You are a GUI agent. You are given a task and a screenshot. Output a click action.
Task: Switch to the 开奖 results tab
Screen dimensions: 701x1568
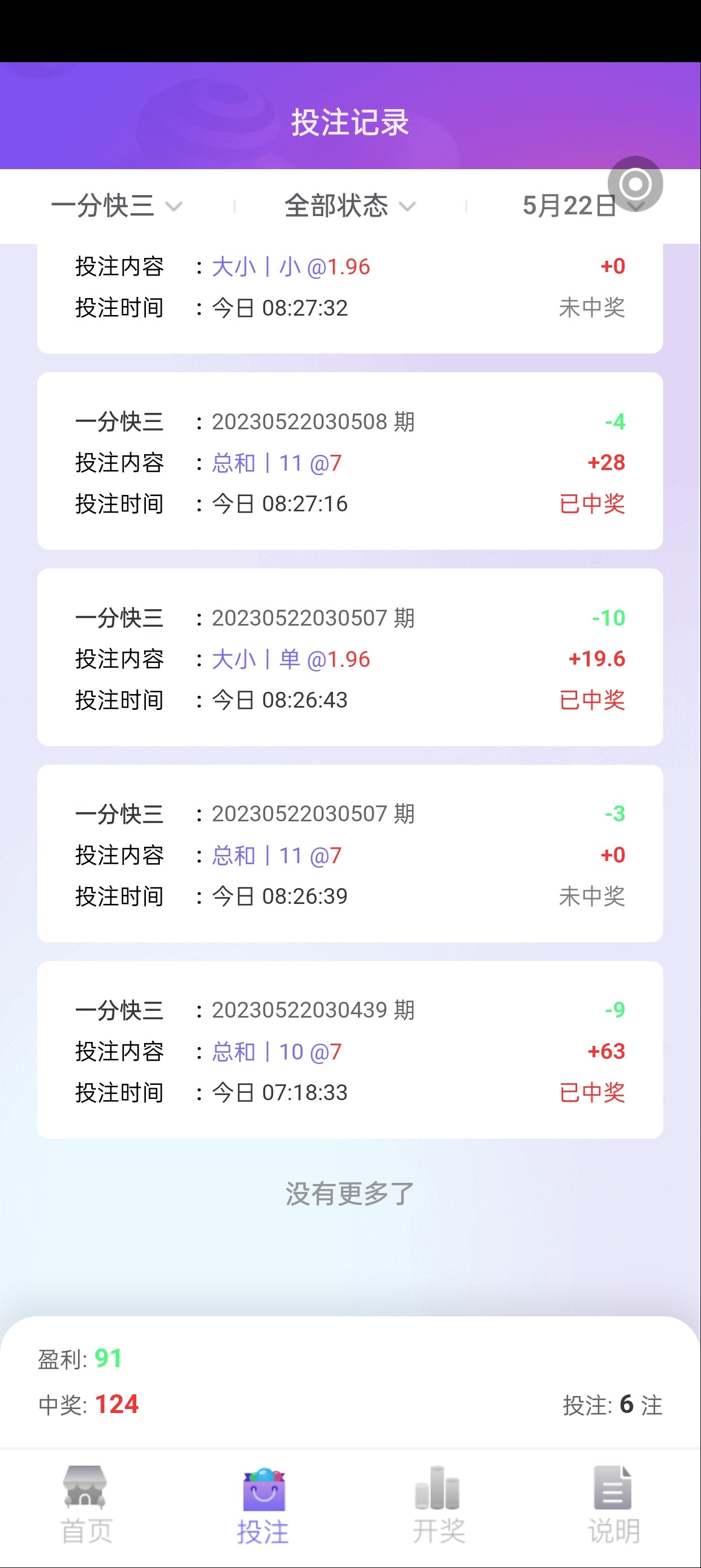[x=438, y=1505]
